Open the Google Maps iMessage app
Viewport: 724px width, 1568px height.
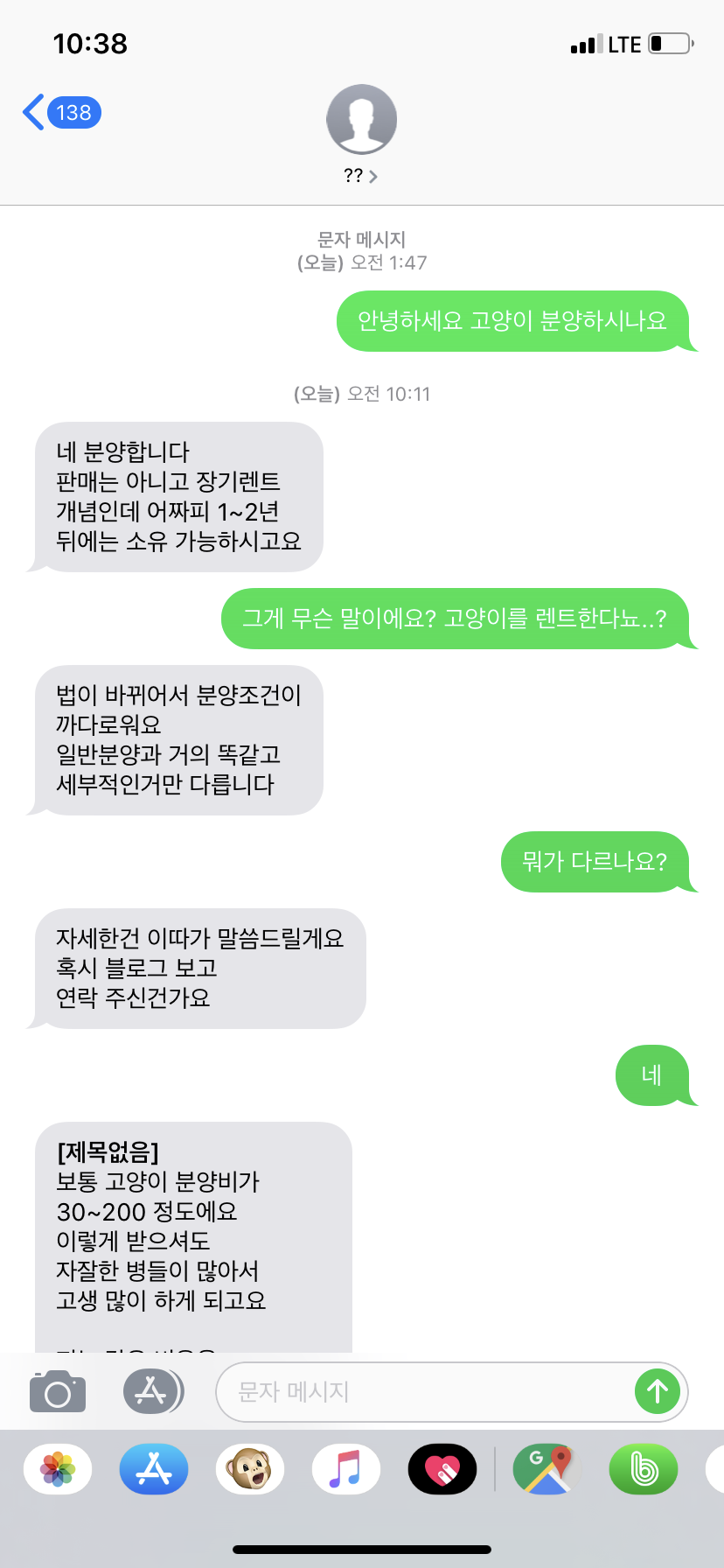(x=547, y=1469)
